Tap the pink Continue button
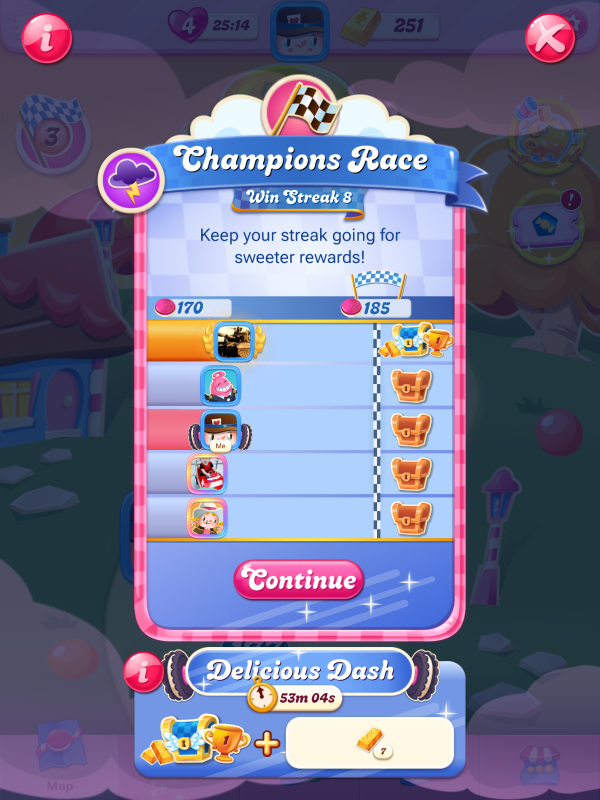This screenshot has height=800, width=600. (x=298, y=580)
